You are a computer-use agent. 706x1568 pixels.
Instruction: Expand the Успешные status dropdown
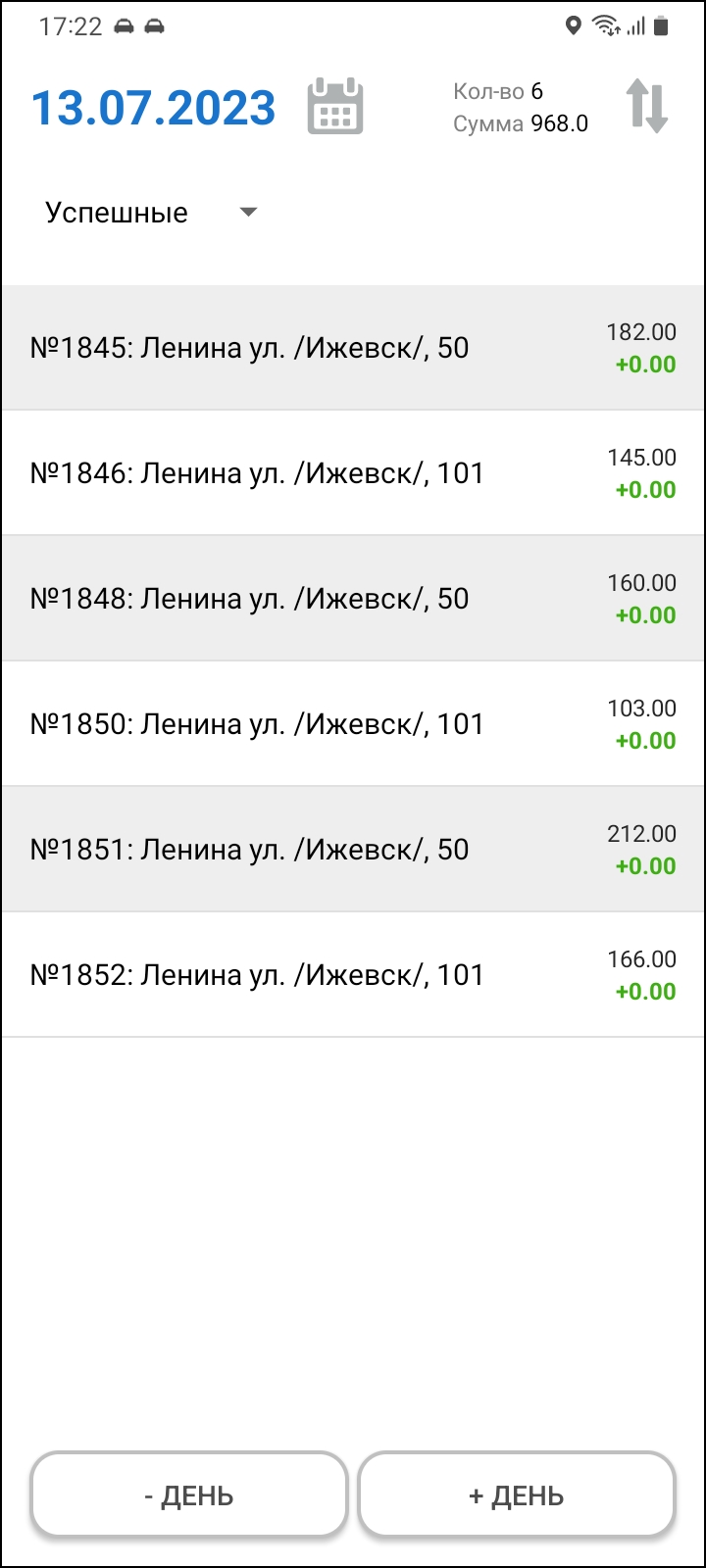pyautogui.click(x=152, y=213)
